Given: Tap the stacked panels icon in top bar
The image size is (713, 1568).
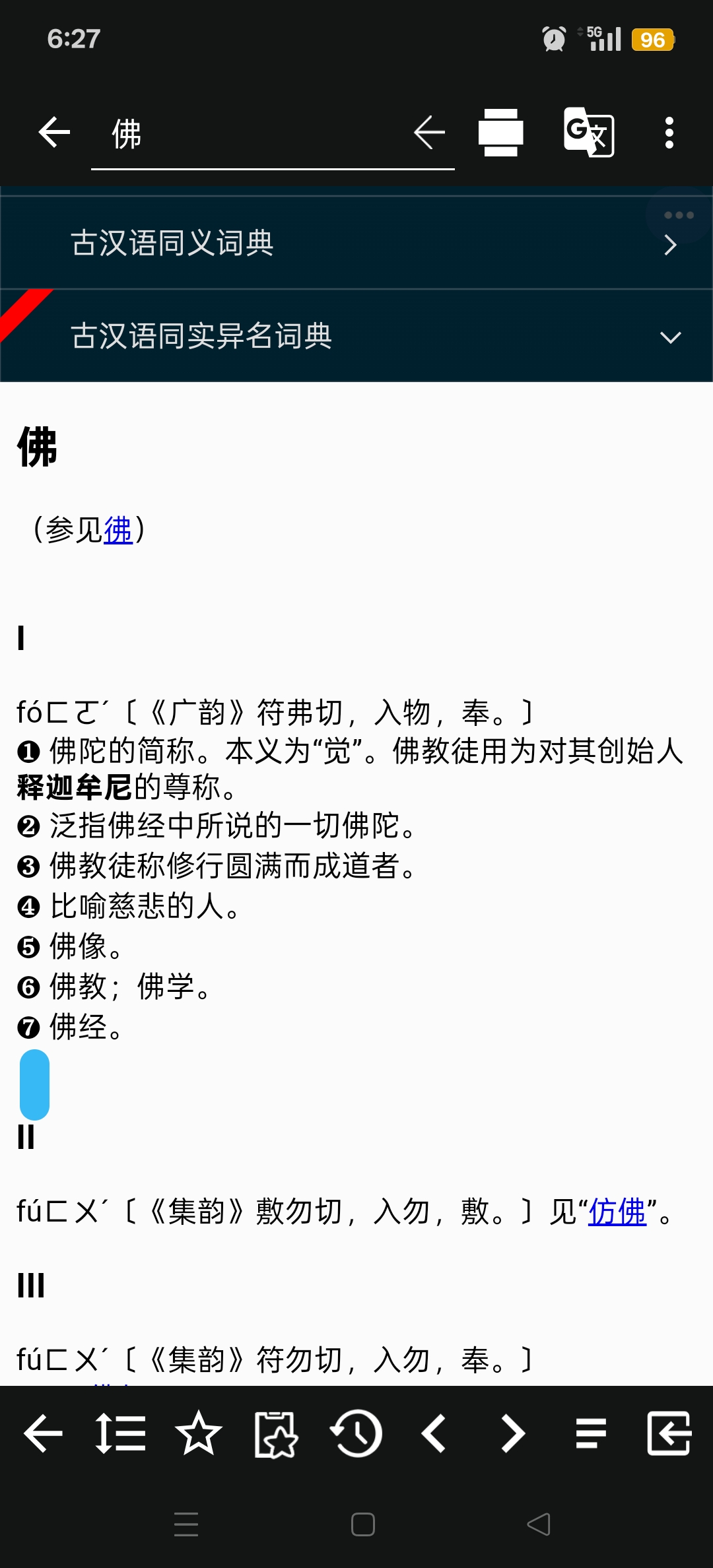Looking at the screenshot, I should pos(501,133).
